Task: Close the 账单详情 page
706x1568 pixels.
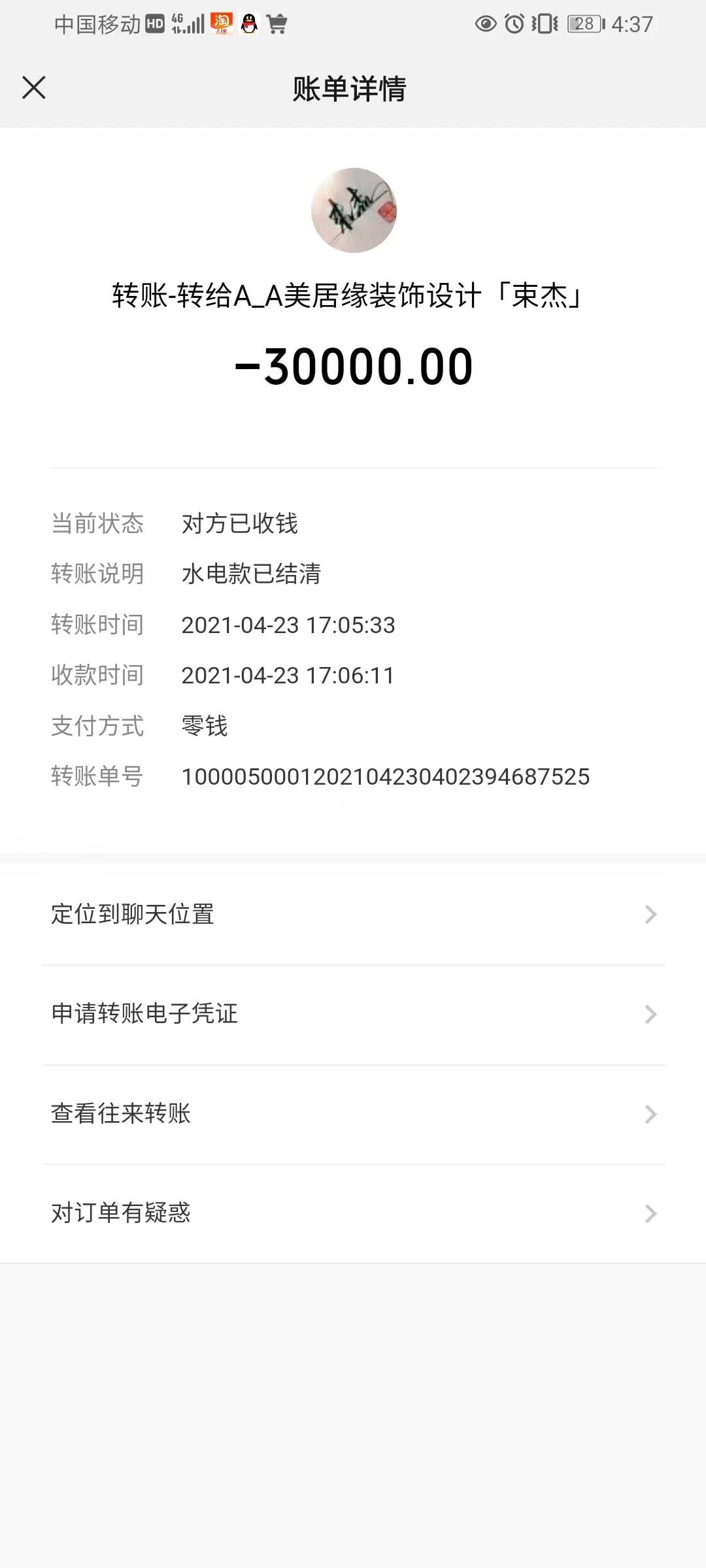Action: point(34,88)
